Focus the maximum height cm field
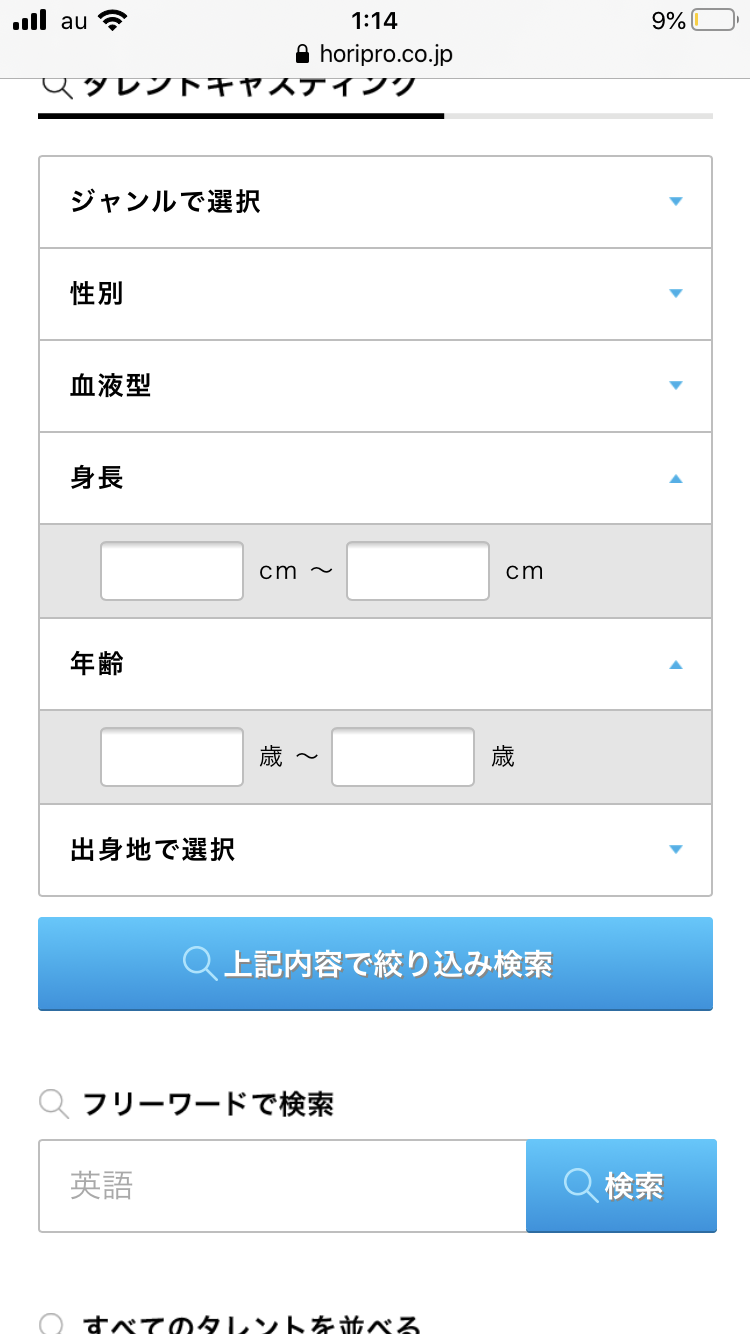Screen dimensions: 750x1334 [x=418, y=571]
